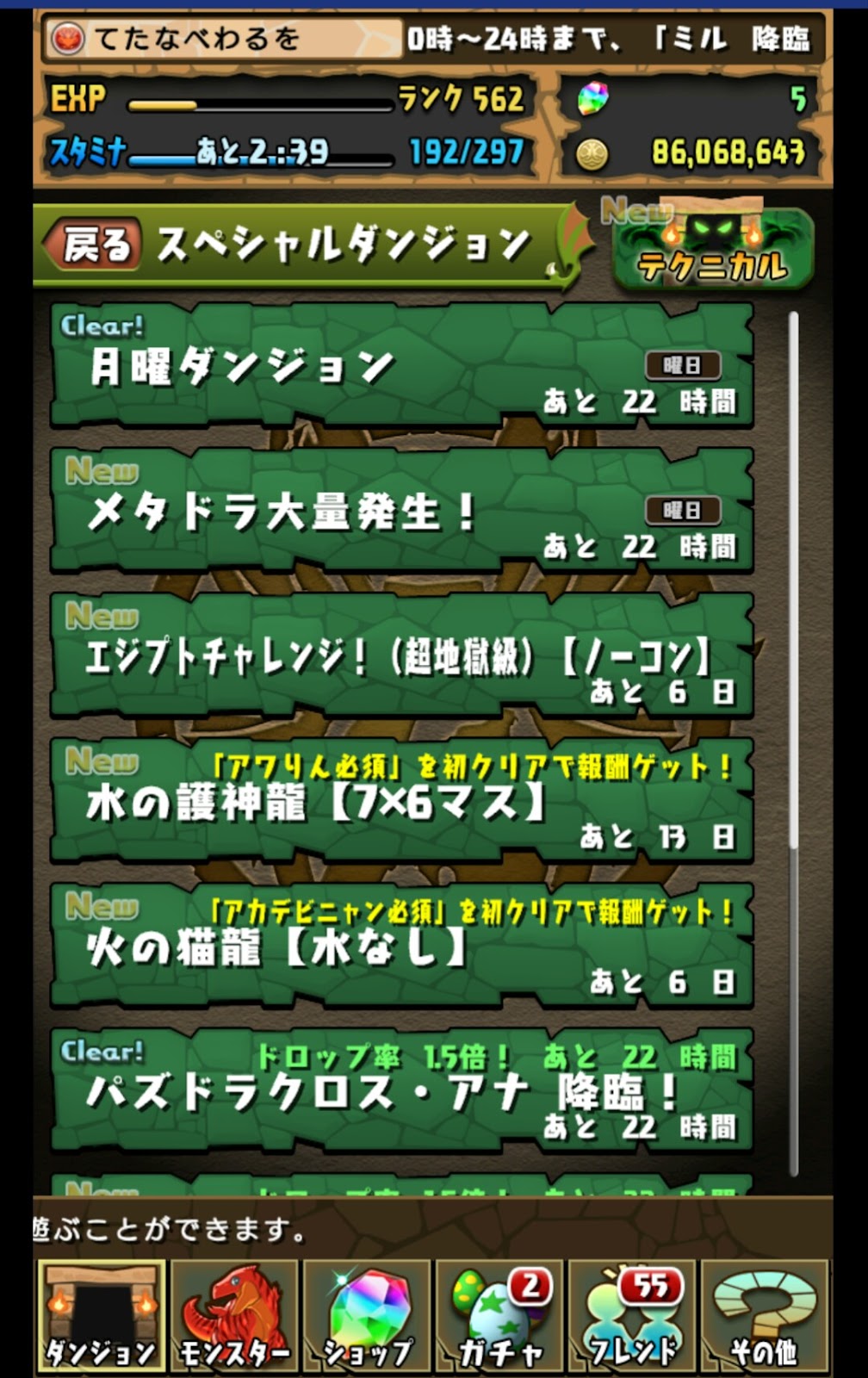
Task: Select エジプトチャレンジ！(超地獄級) dungeon
Action: pos(400,656)
